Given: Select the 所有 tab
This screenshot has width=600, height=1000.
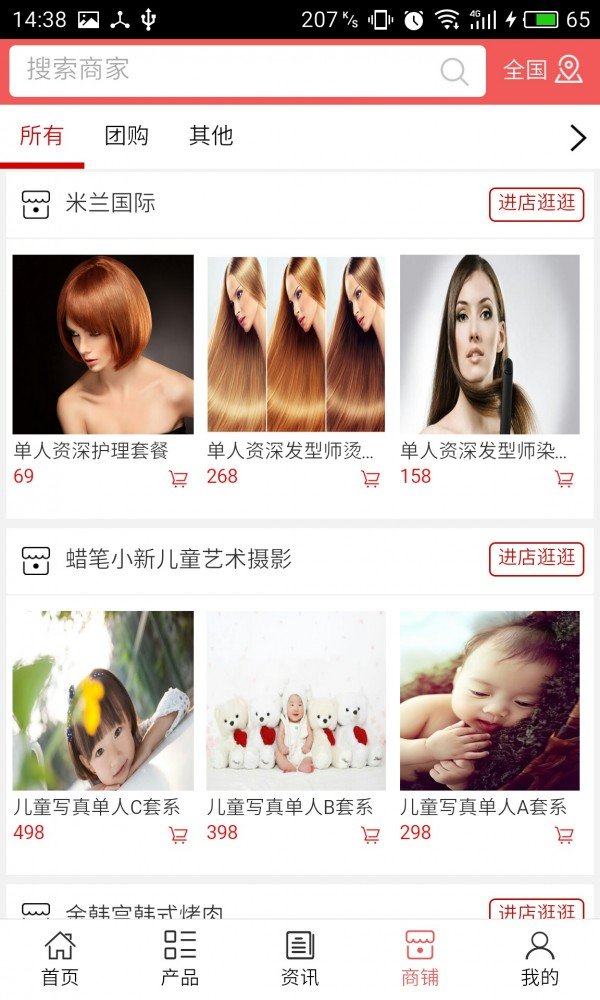Looking at the screenshot, I should click(41, 136).
